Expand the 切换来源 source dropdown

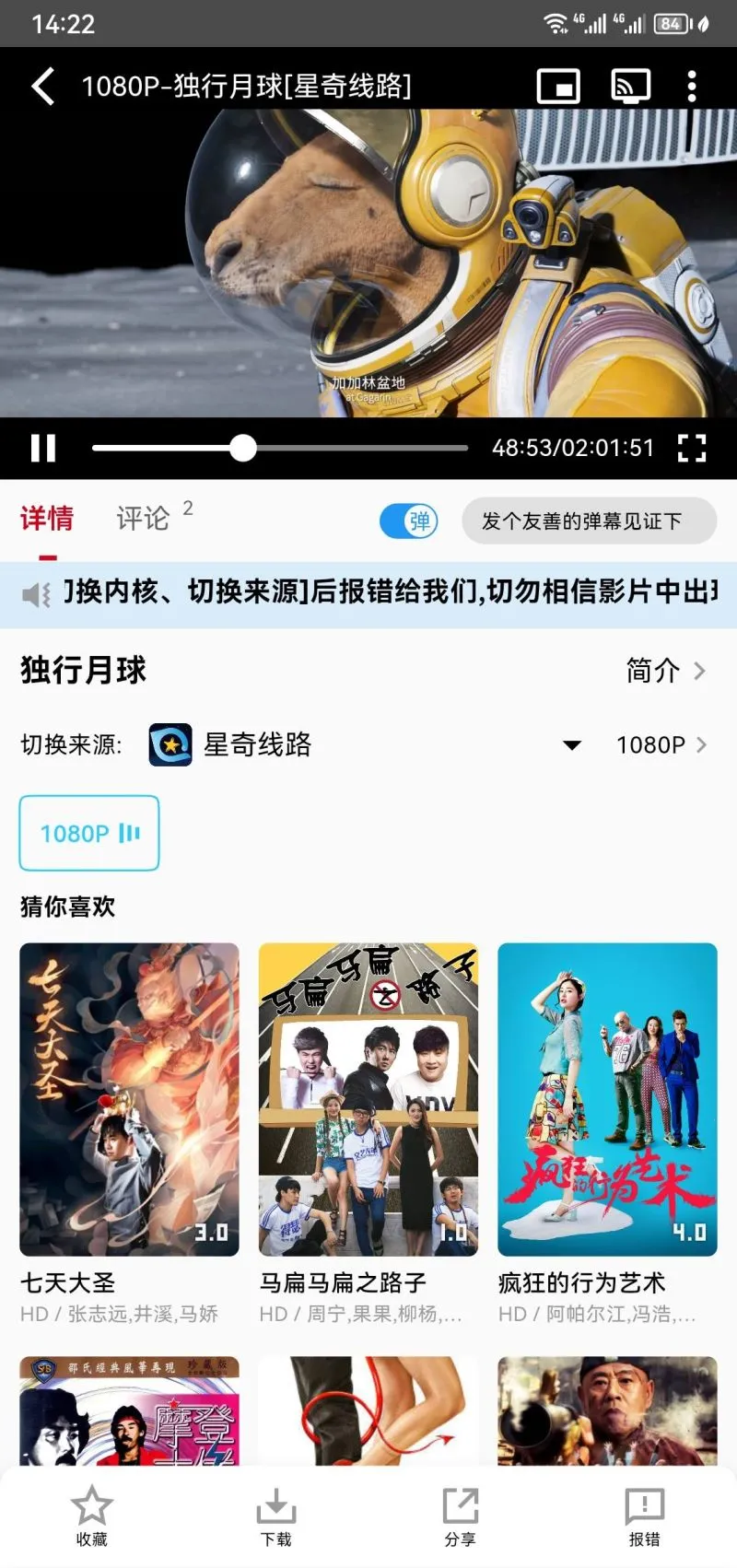click(x=572, y=744)
